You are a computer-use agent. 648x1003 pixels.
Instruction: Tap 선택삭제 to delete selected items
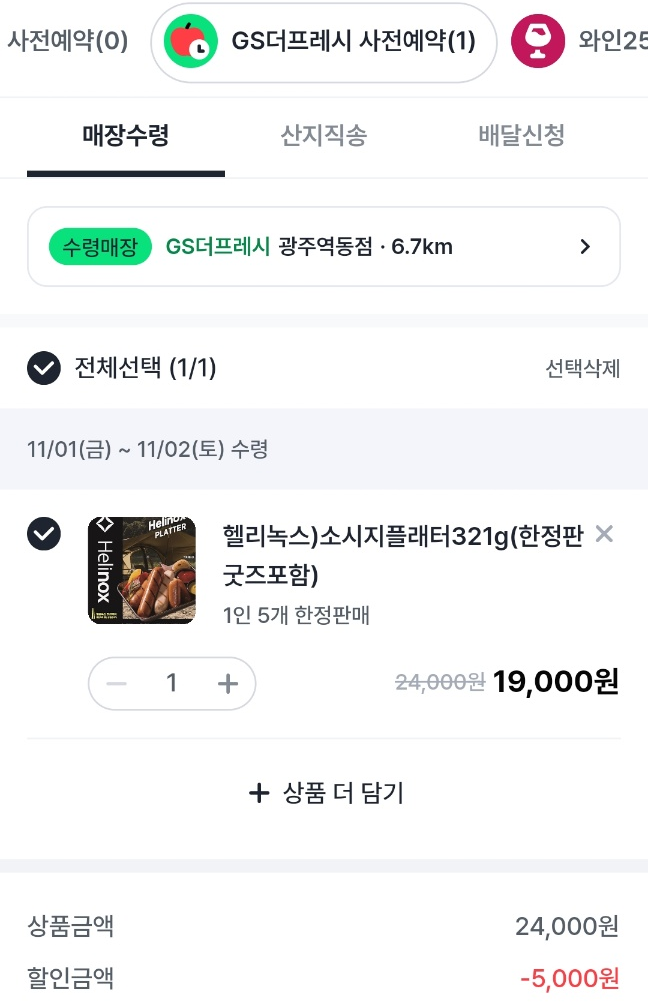click(x=582, y=369)
